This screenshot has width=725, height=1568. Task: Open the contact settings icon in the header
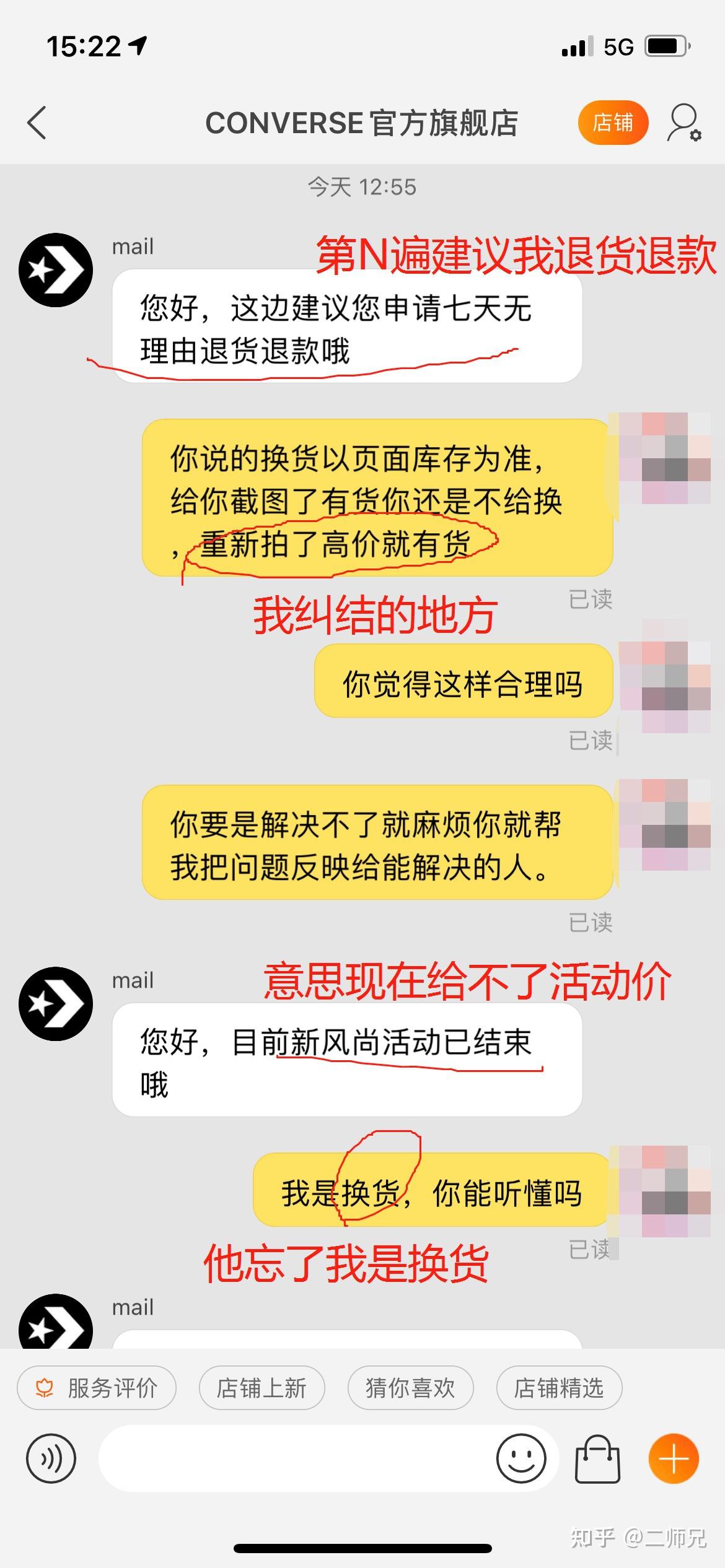[x=684, y=123]
